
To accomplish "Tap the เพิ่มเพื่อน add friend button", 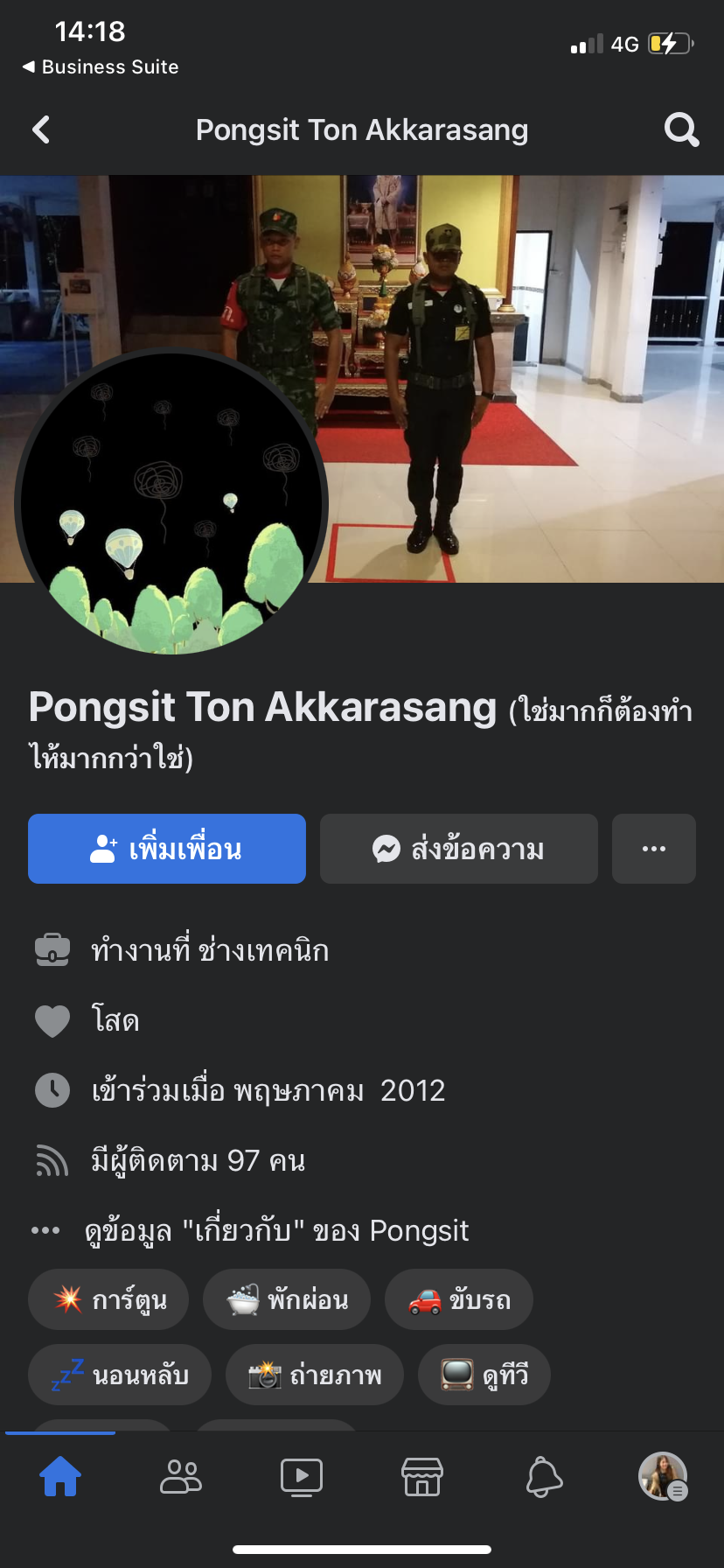I will click(x=167, y=849).
